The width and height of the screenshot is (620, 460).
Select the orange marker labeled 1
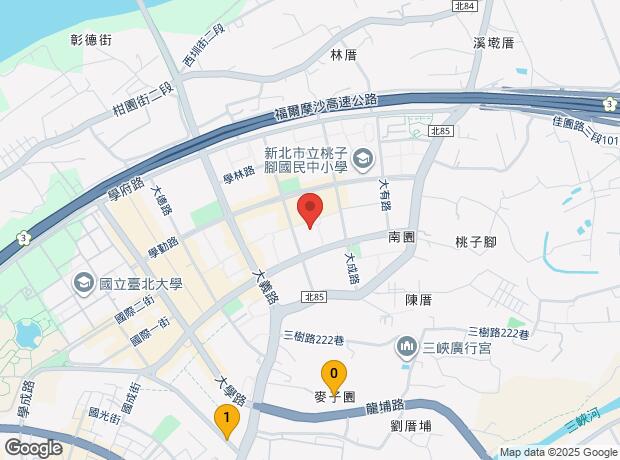(x=228, y=418)
